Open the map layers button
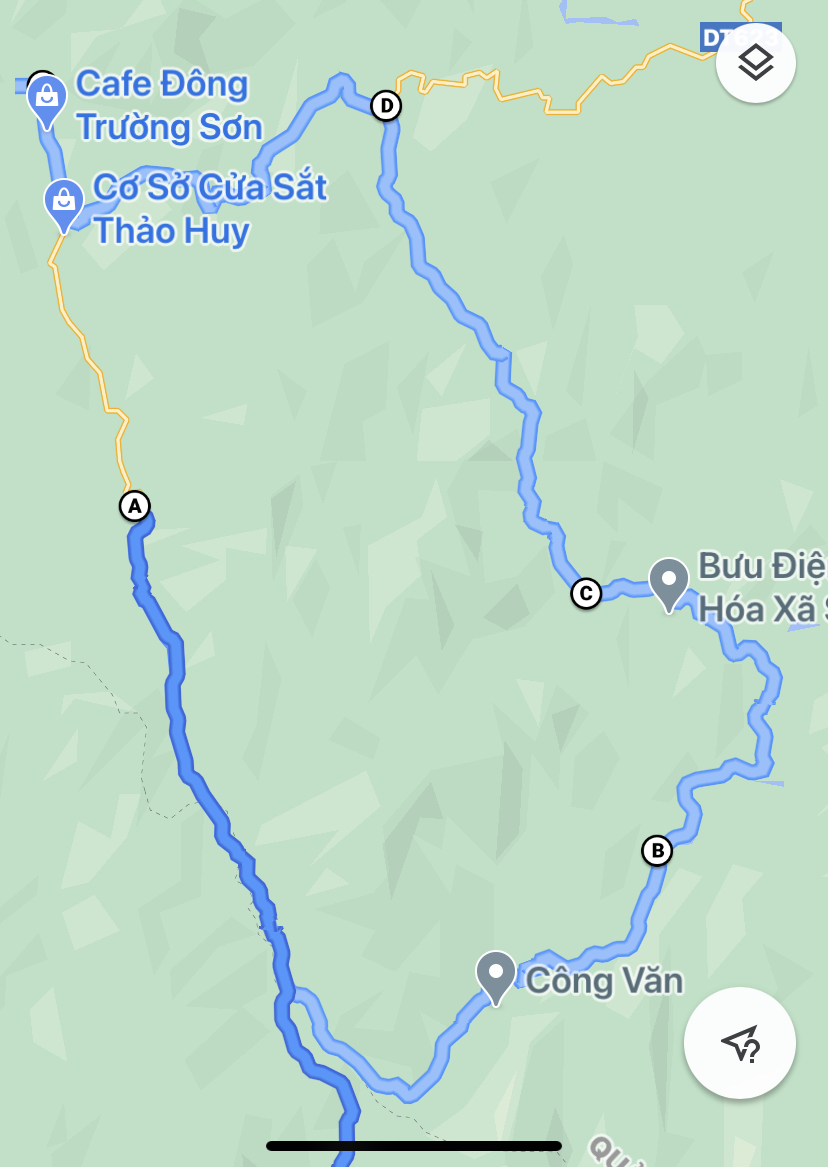The image size is (828, 1167). click(x=756, y=63)
